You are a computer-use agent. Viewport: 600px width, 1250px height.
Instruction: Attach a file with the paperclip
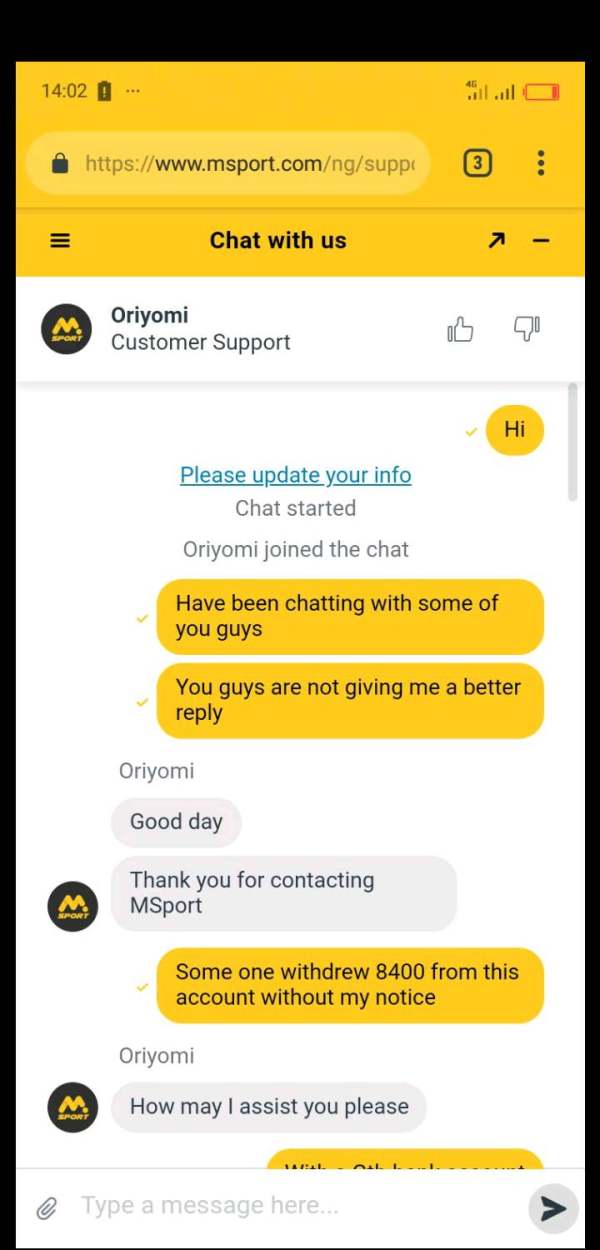pyautogui.click(x=46, y=1208)
